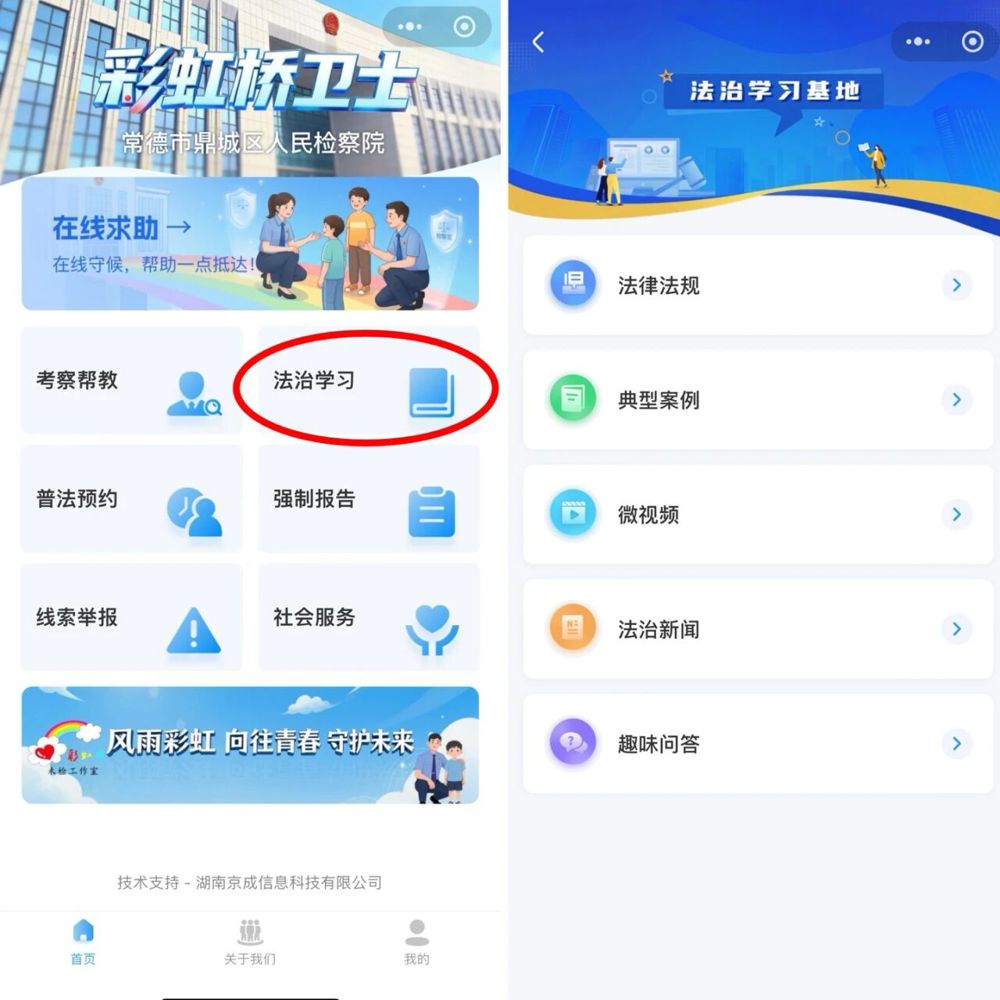The height and width of the screenshot is (1000, 1000).
Task: Select the 法治学习 tile
Action: pyautogui.click(x=369, y=380)
